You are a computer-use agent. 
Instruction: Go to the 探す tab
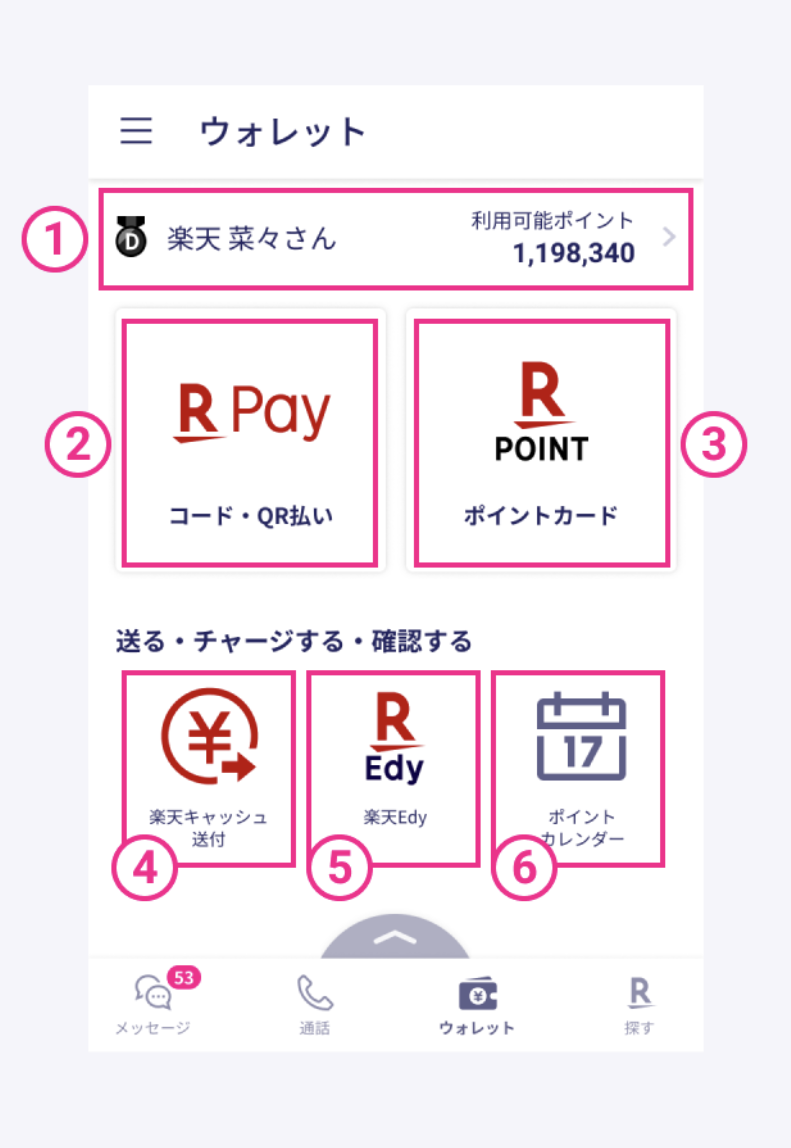pyautogui.click(x=639, y=1003)
